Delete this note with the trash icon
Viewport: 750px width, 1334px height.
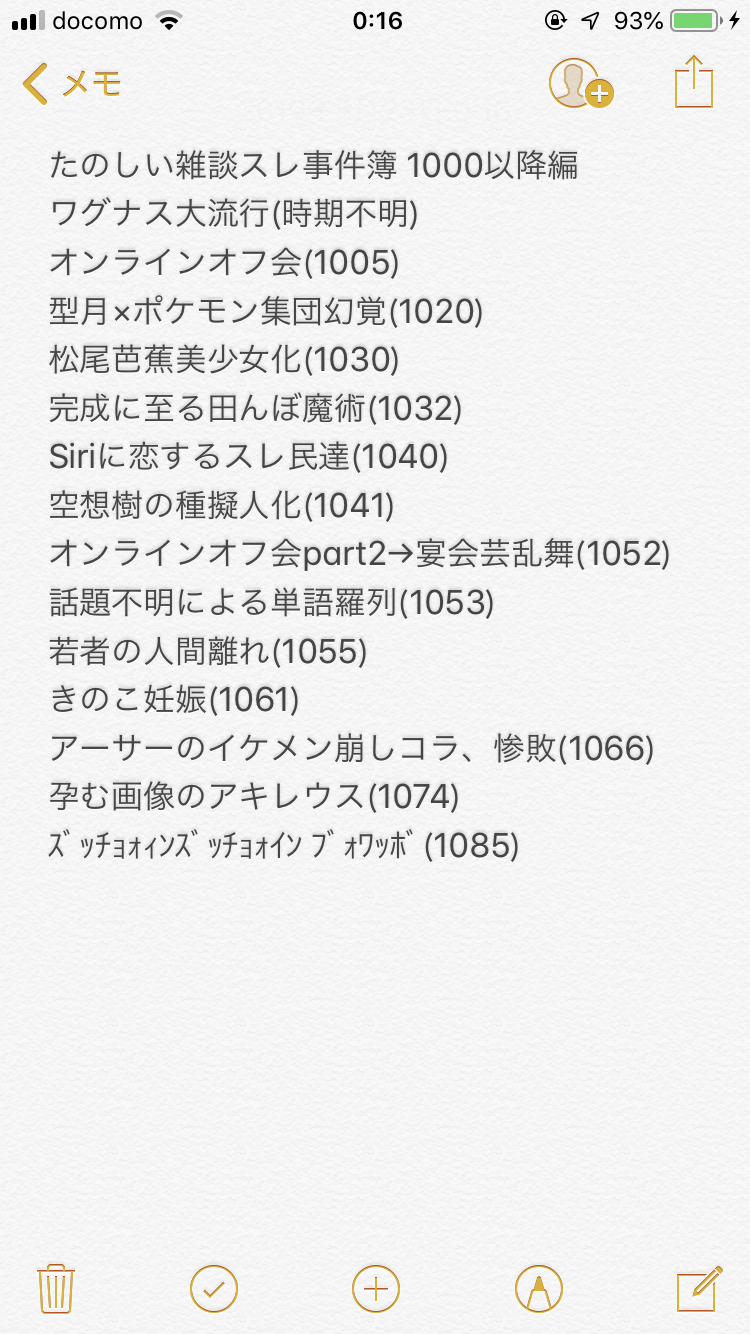[x=53, y=1288]
